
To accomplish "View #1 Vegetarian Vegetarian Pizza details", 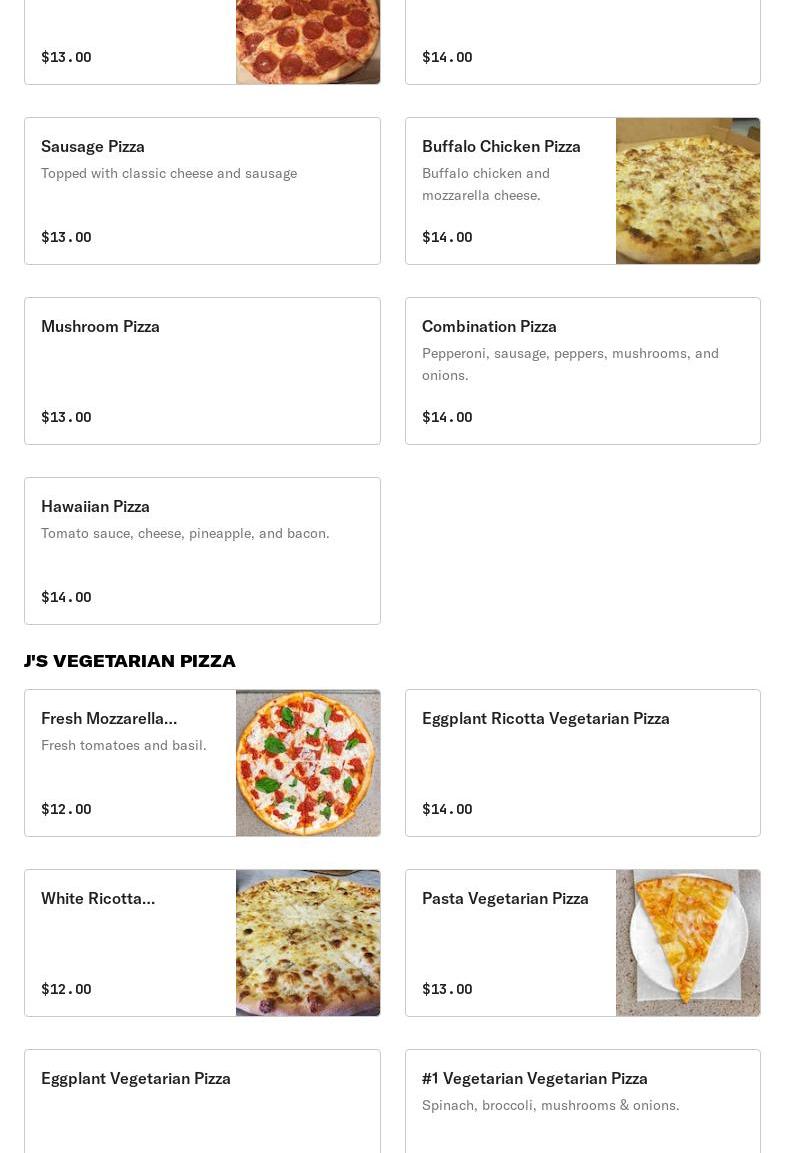I will 582,1100.
